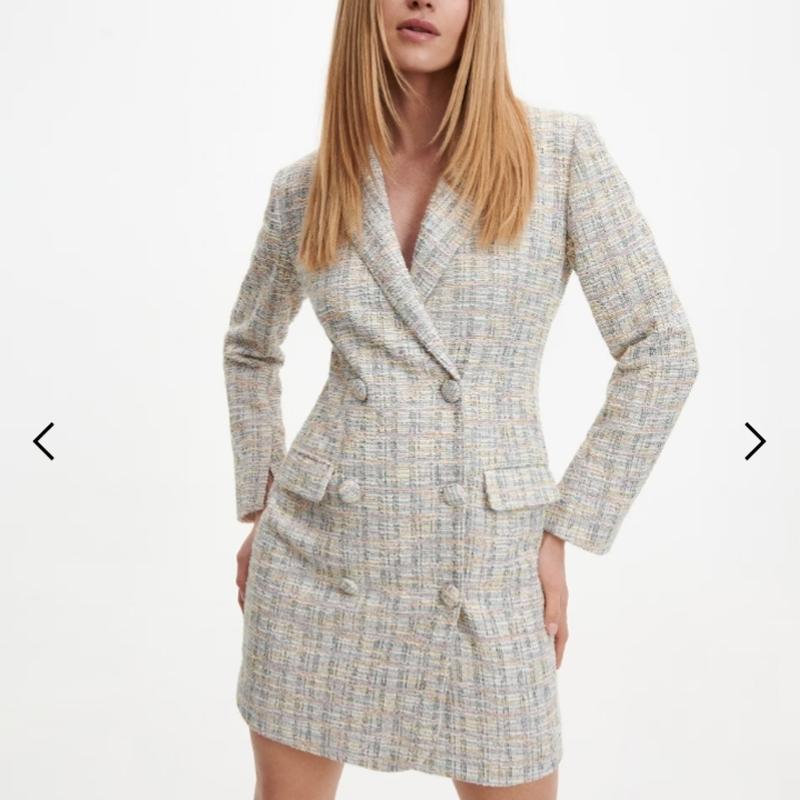Show the next product photo

pyautogui.click(x=755, y=441)
